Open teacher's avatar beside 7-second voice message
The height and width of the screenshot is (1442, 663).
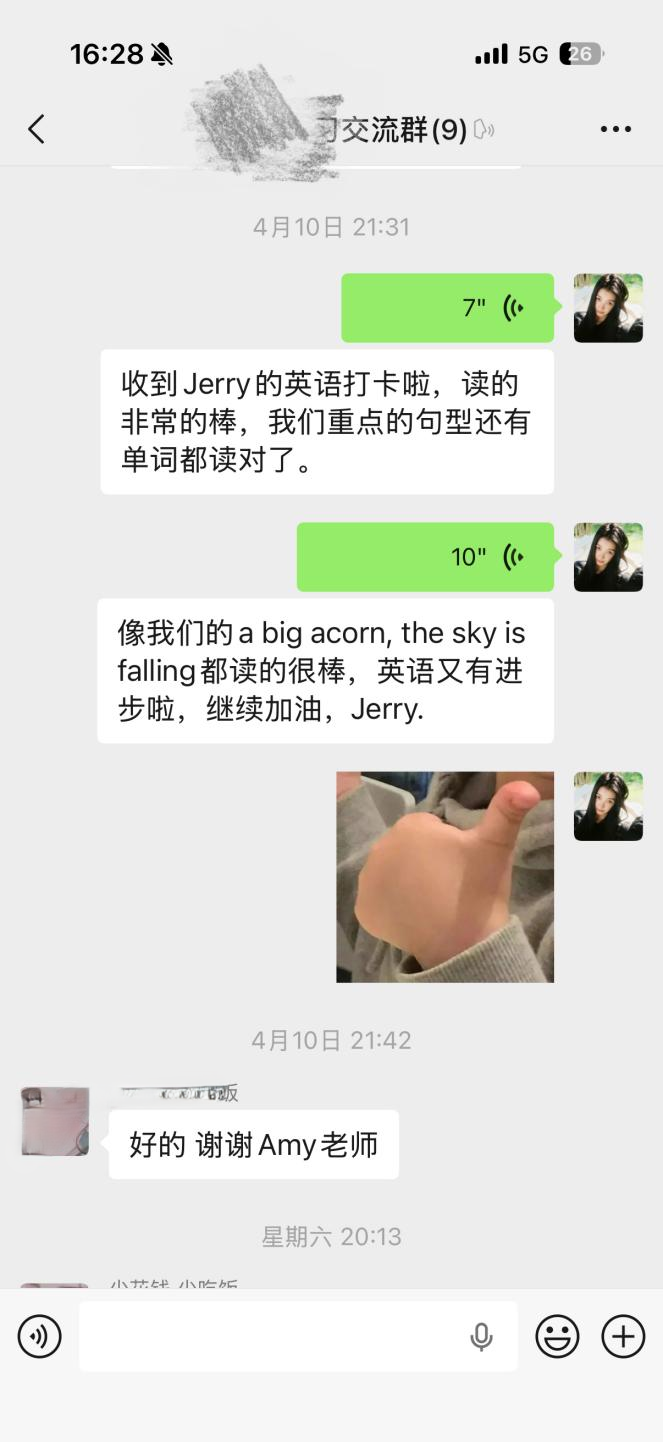[608, 308]
